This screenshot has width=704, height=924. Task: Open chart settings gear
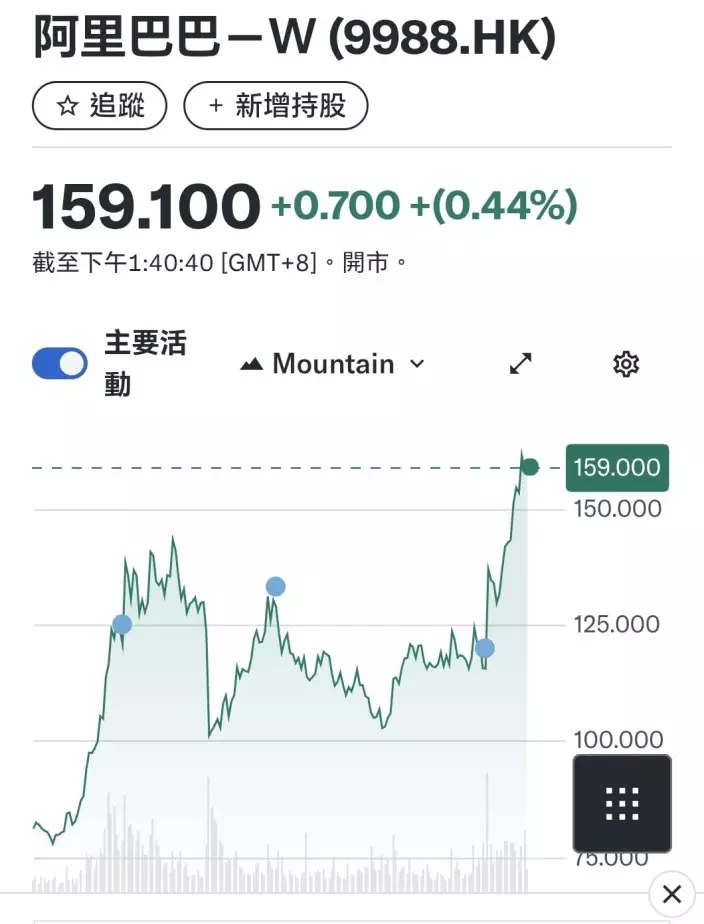point(626,364)
